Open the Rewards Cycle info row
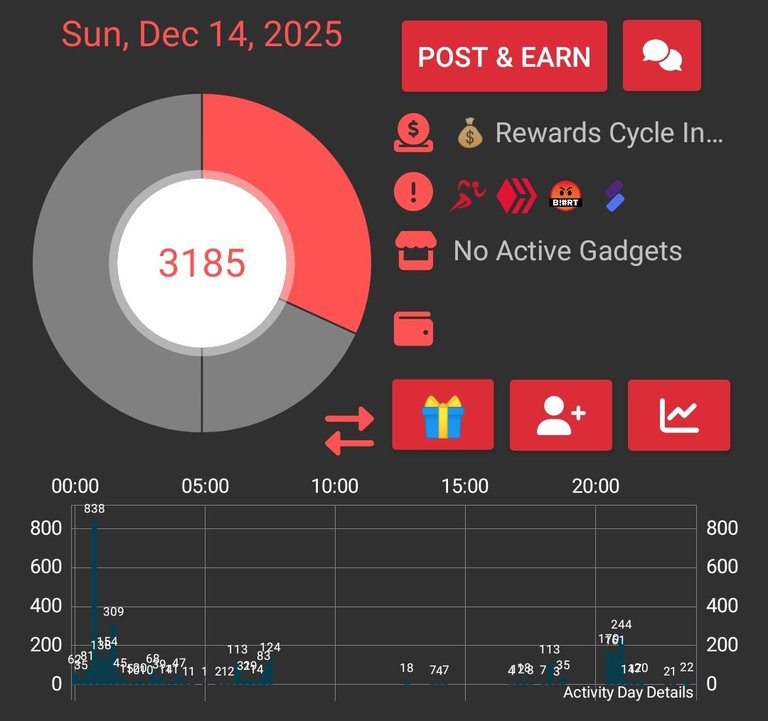The height and width of the screenshot is (721, 768). (588, 133)
